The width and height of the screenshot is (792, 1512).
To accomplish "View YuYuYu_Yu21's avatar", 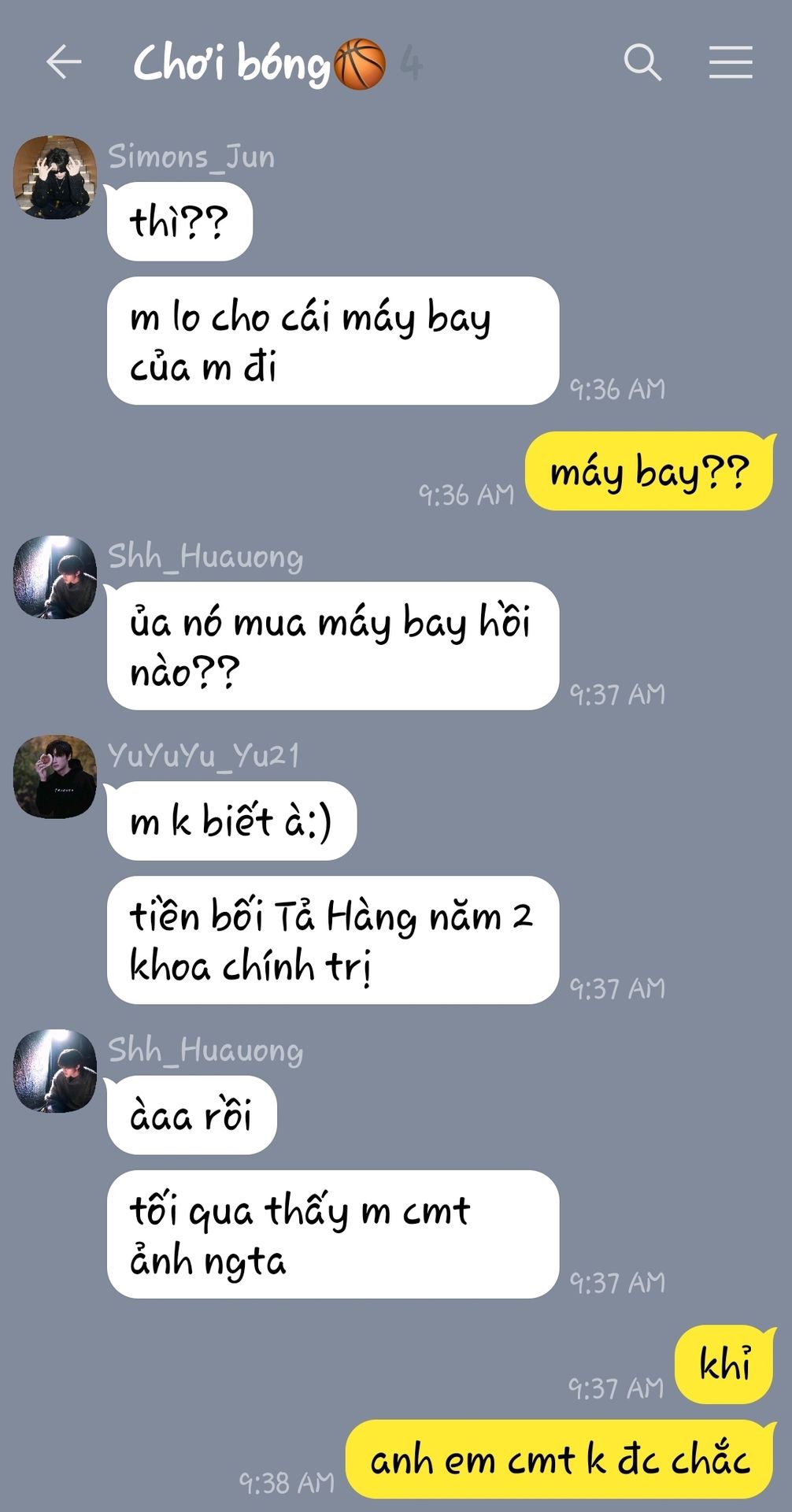I will (55, 776).
